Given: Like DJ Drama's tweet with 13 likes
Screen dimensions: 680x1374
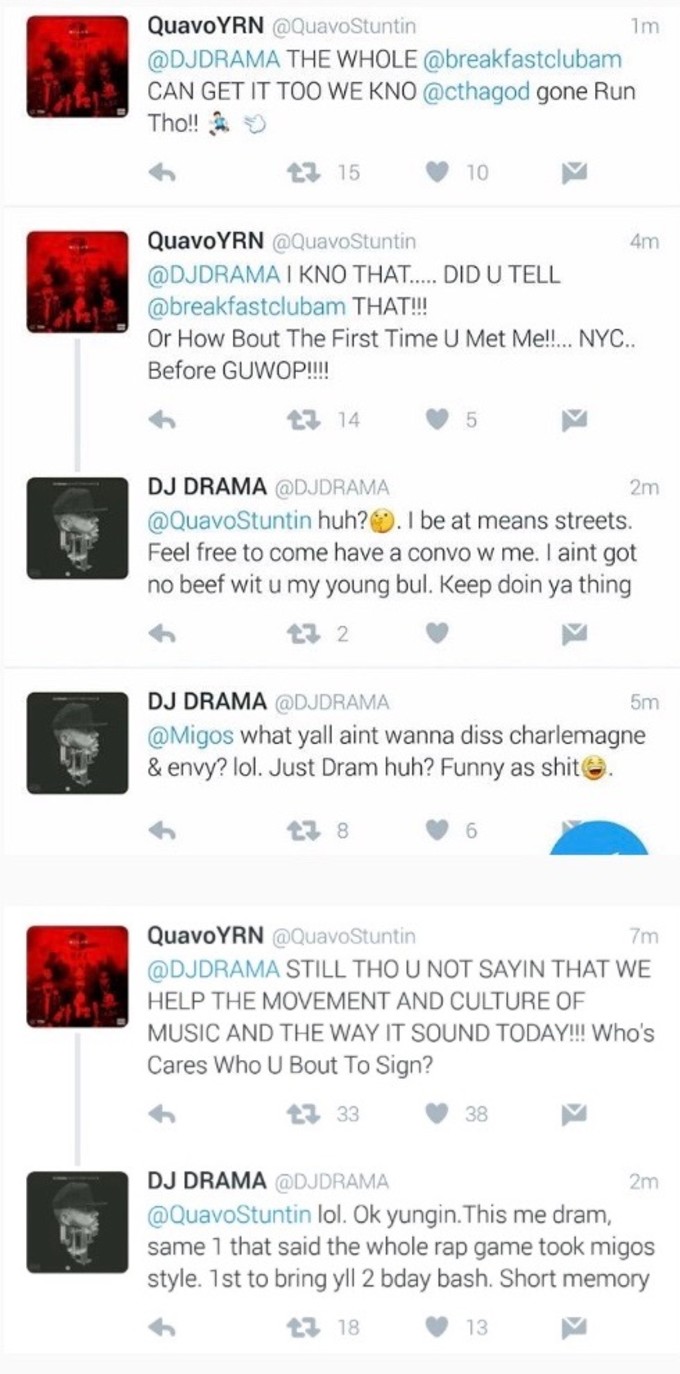Looking at the screenshot, I should point(436,1326).
